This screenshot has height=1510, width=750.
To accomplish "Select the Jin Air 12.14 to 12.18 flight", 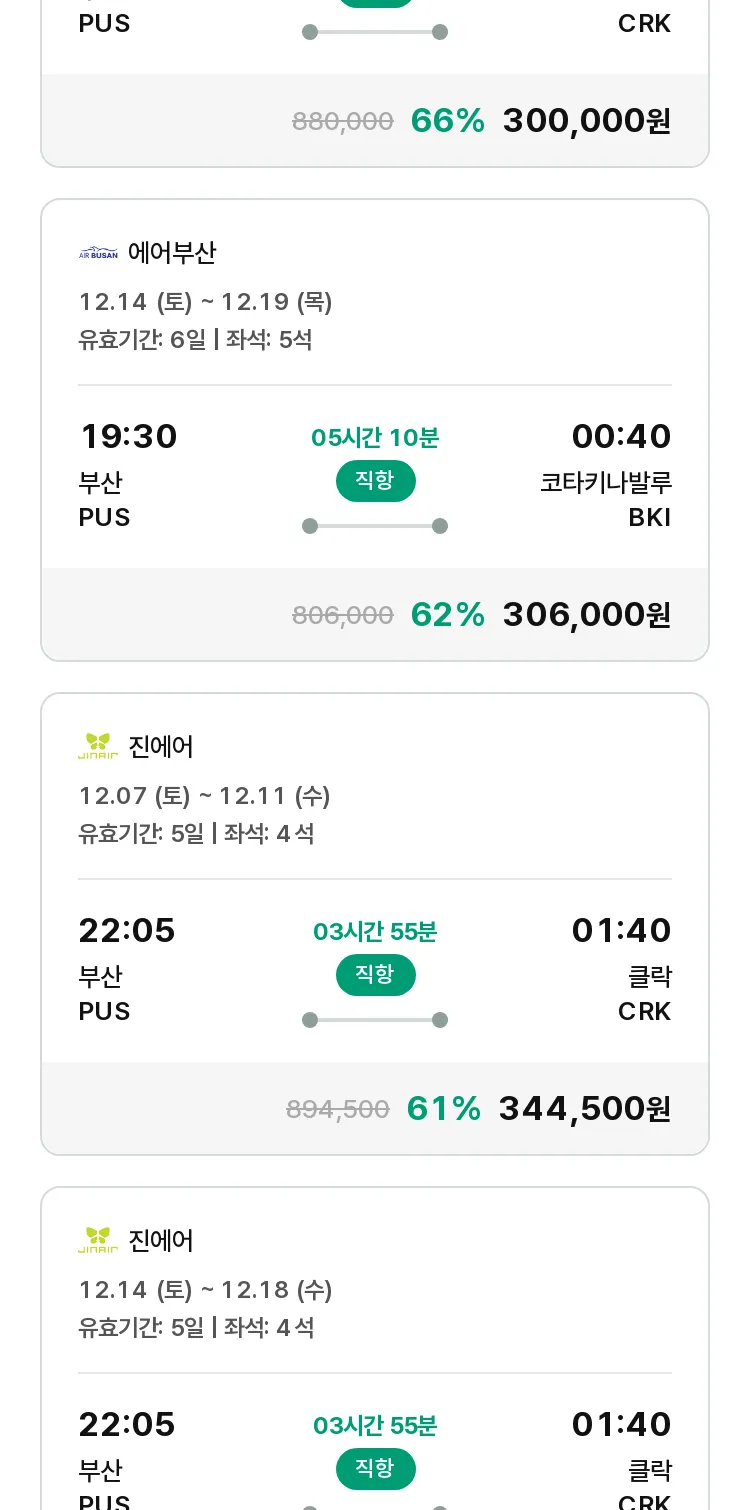I will coord(375,1348).
